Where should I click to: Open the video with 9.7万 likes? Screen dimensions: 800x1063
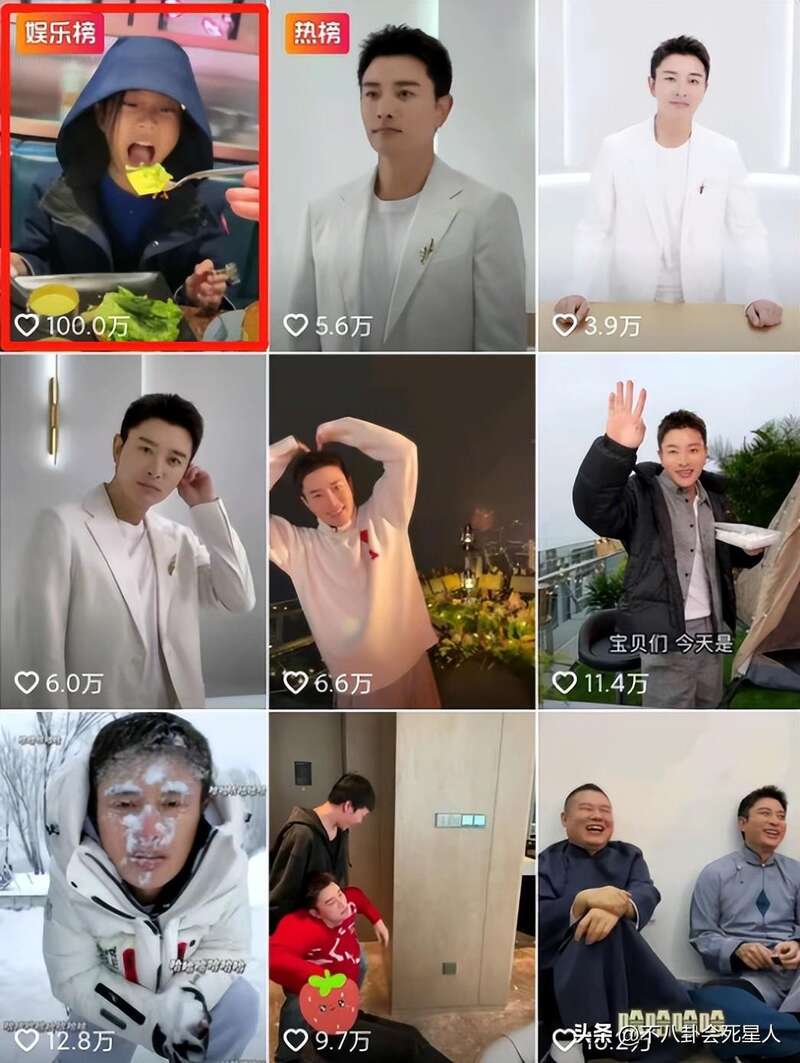[x=402, y=886]
